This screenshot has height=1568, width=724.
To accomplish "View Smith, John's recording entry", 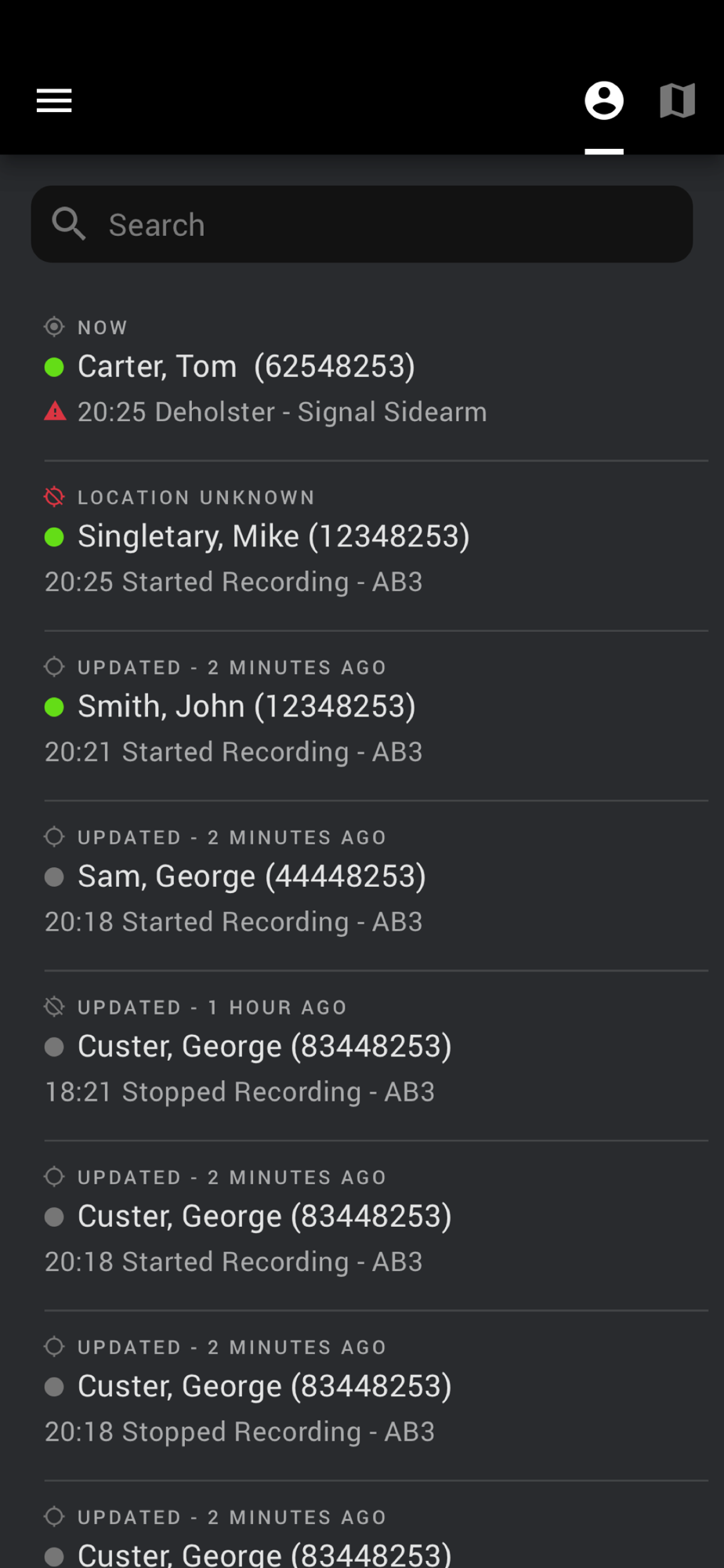I will (x=376, y=717).
